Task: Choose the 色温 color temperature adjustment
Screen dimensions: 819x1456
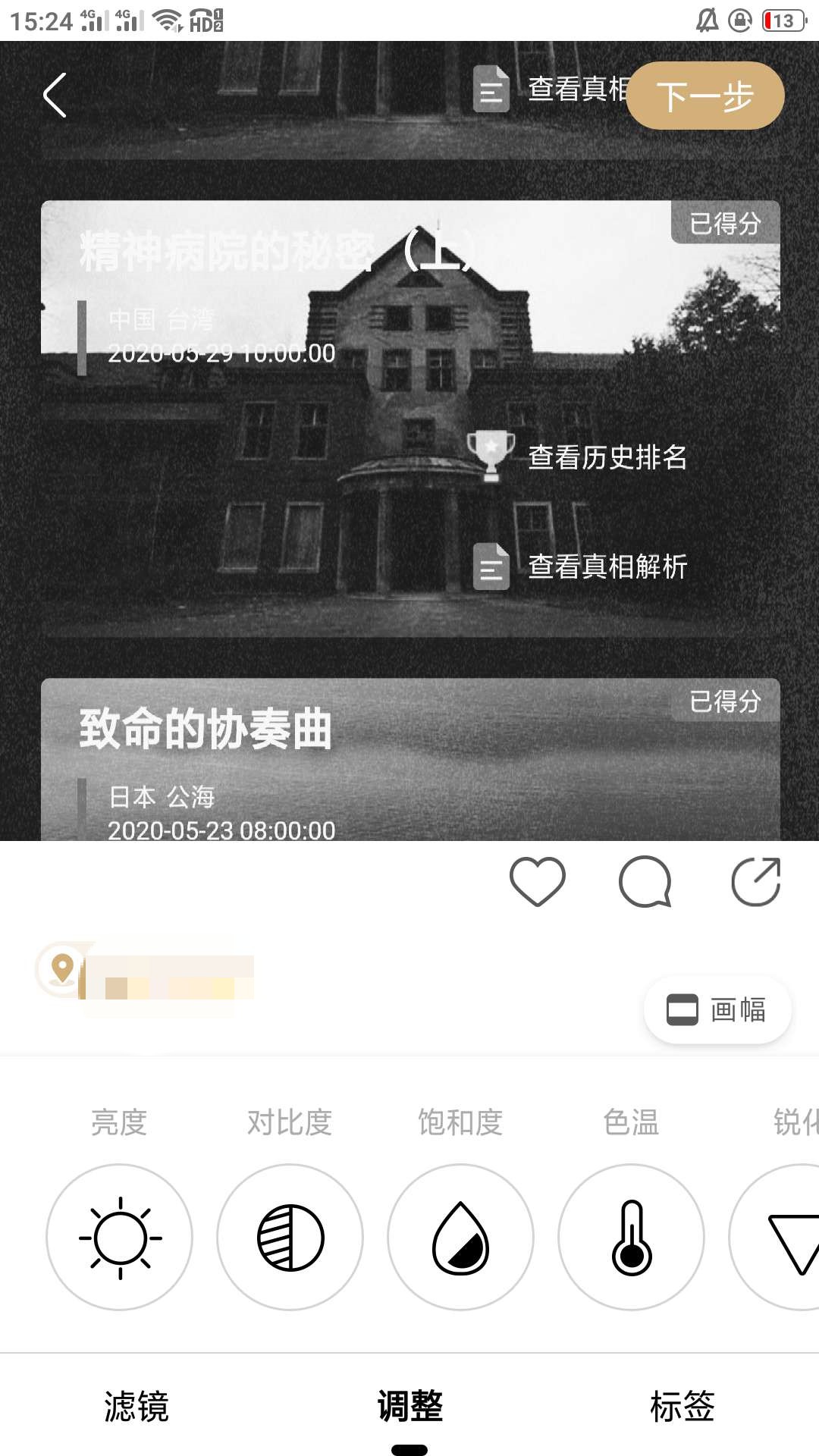Action: pos(631,1237)
